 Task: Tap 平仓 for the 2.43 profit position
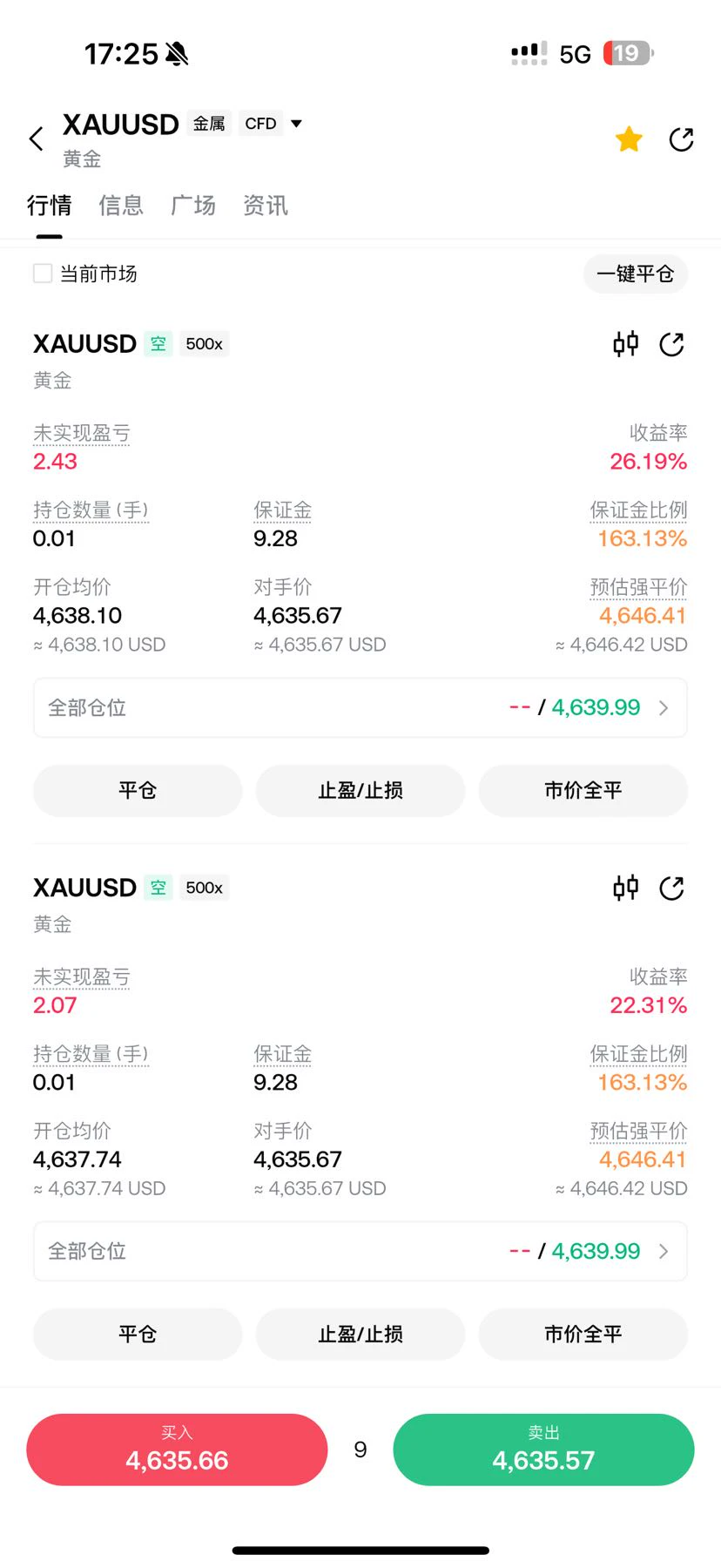point(138,790)
